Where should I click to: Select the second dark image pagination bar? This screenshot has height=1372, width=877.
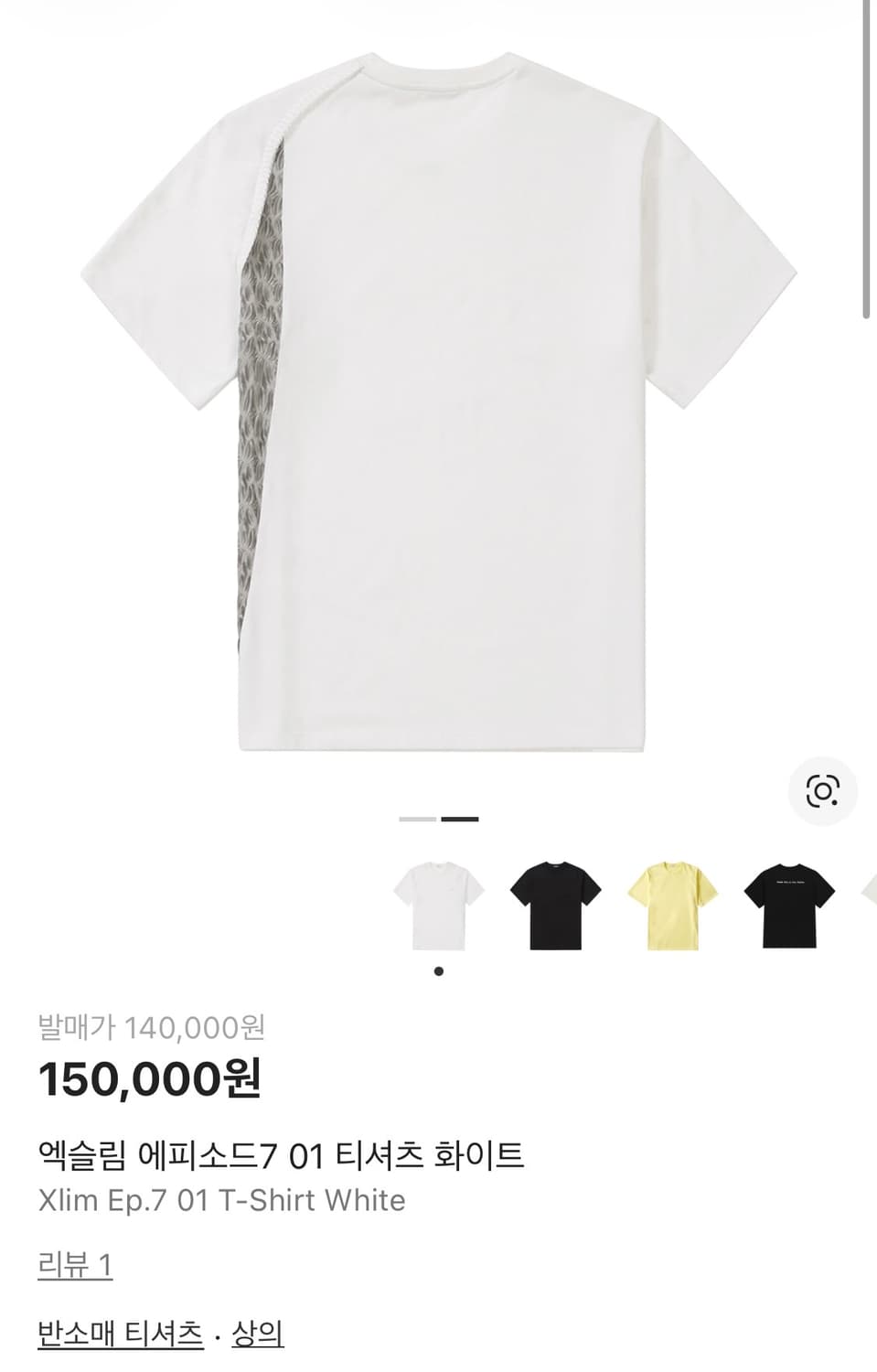pos(457,820)
